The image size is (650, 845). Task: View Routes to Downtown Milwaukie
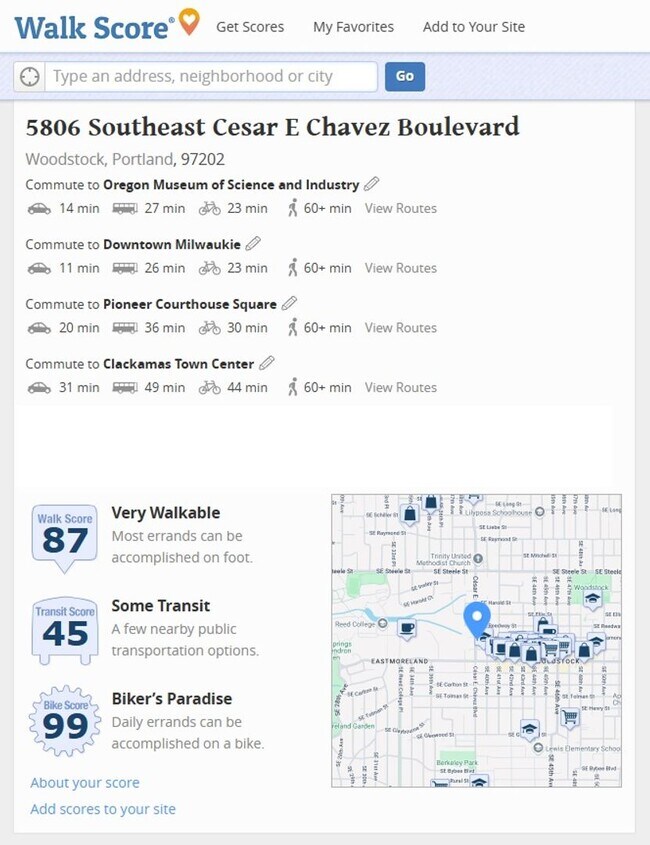[x=400, y=268]
